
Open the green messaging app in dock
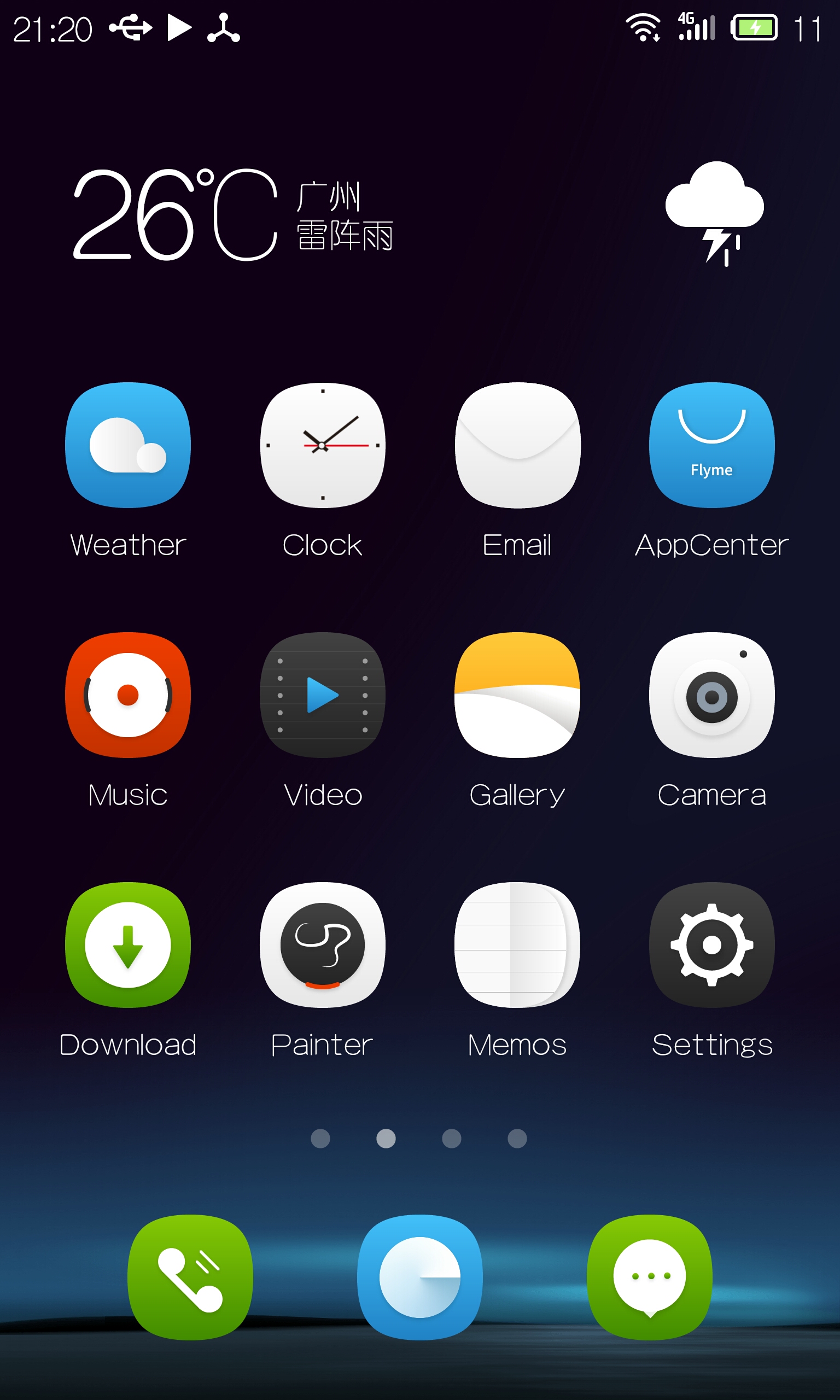point(650,1277)
